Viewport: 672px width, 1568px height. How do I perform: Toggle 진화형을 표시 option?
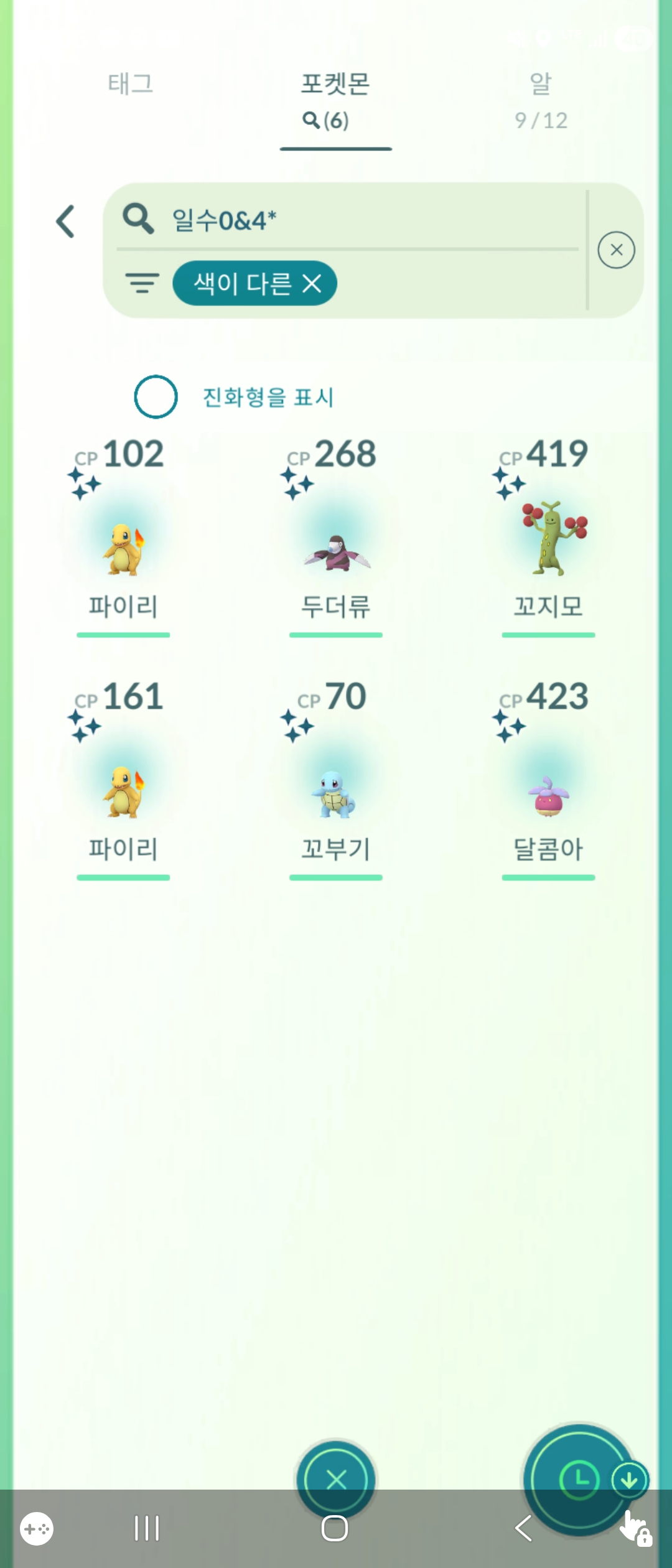pos(156,396)
